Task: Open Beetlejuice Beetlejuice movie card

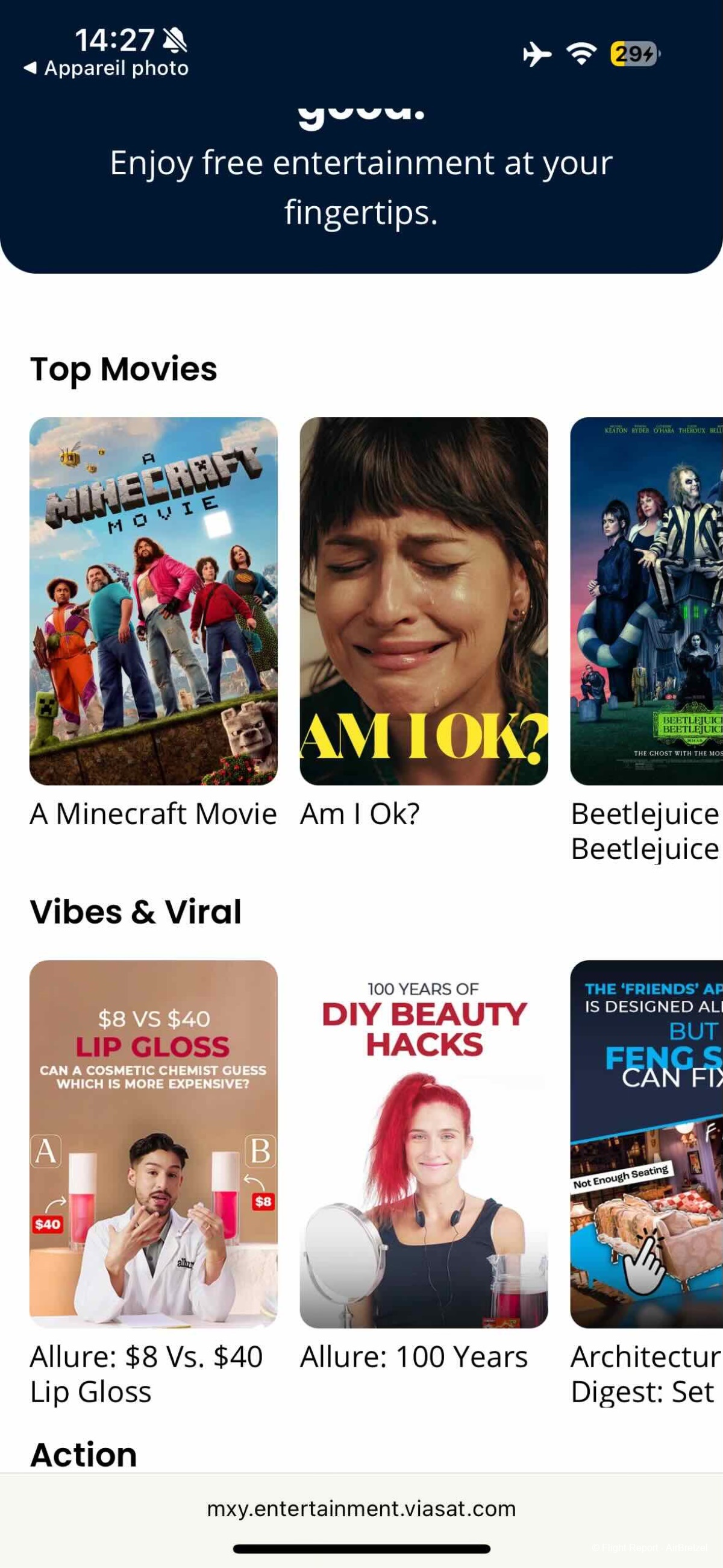Action: pyautogui.click(x=646, y=601)
